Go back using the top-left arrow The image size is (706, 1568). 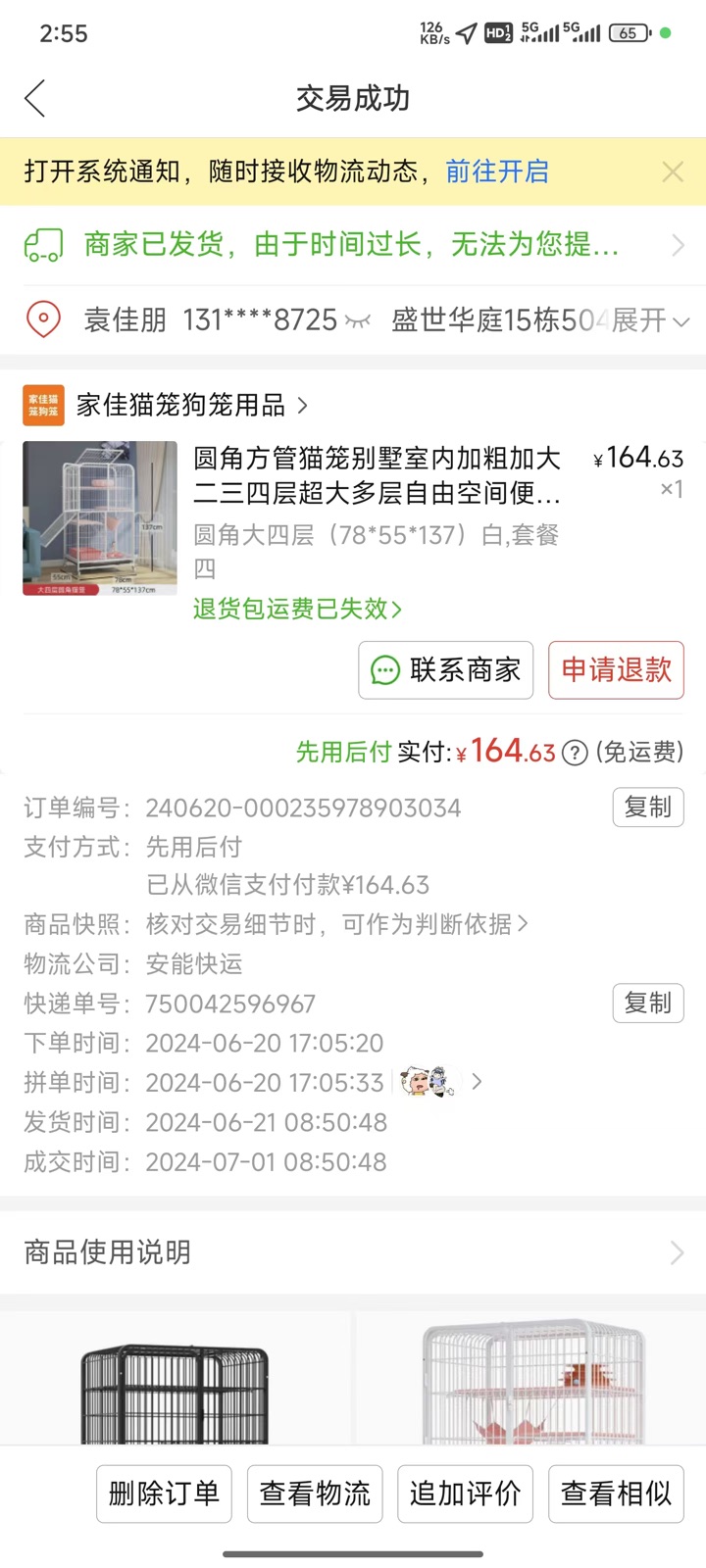point(35,98)
